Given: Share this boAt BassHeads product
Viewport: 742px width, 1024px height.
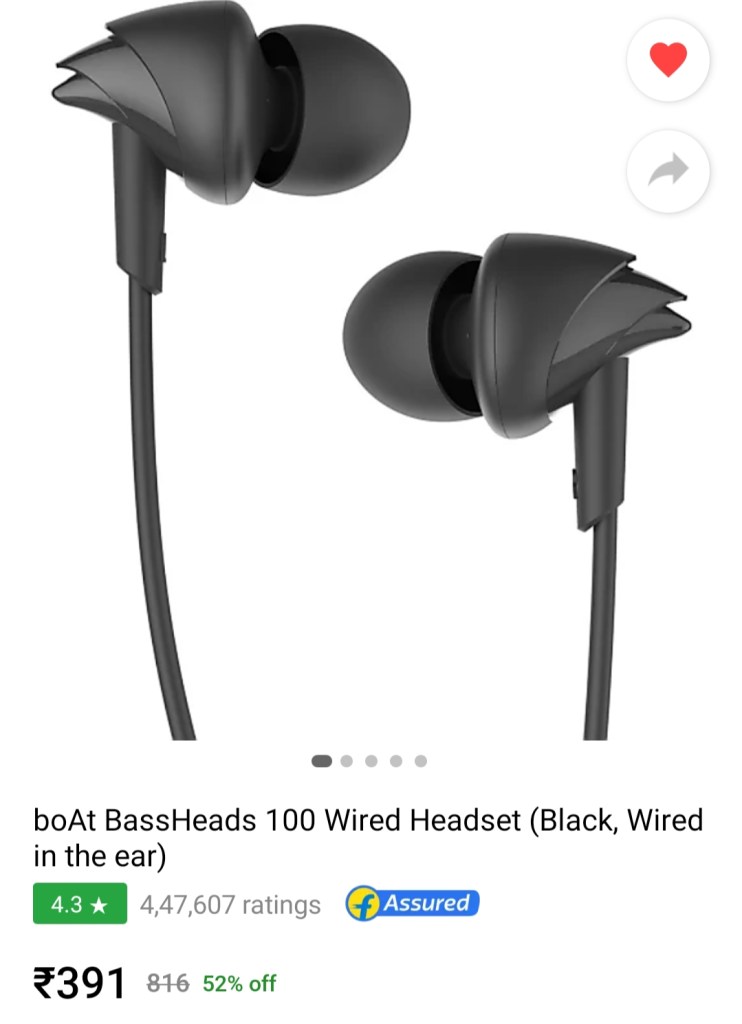Looking at the screenshot, I should 668,170.
